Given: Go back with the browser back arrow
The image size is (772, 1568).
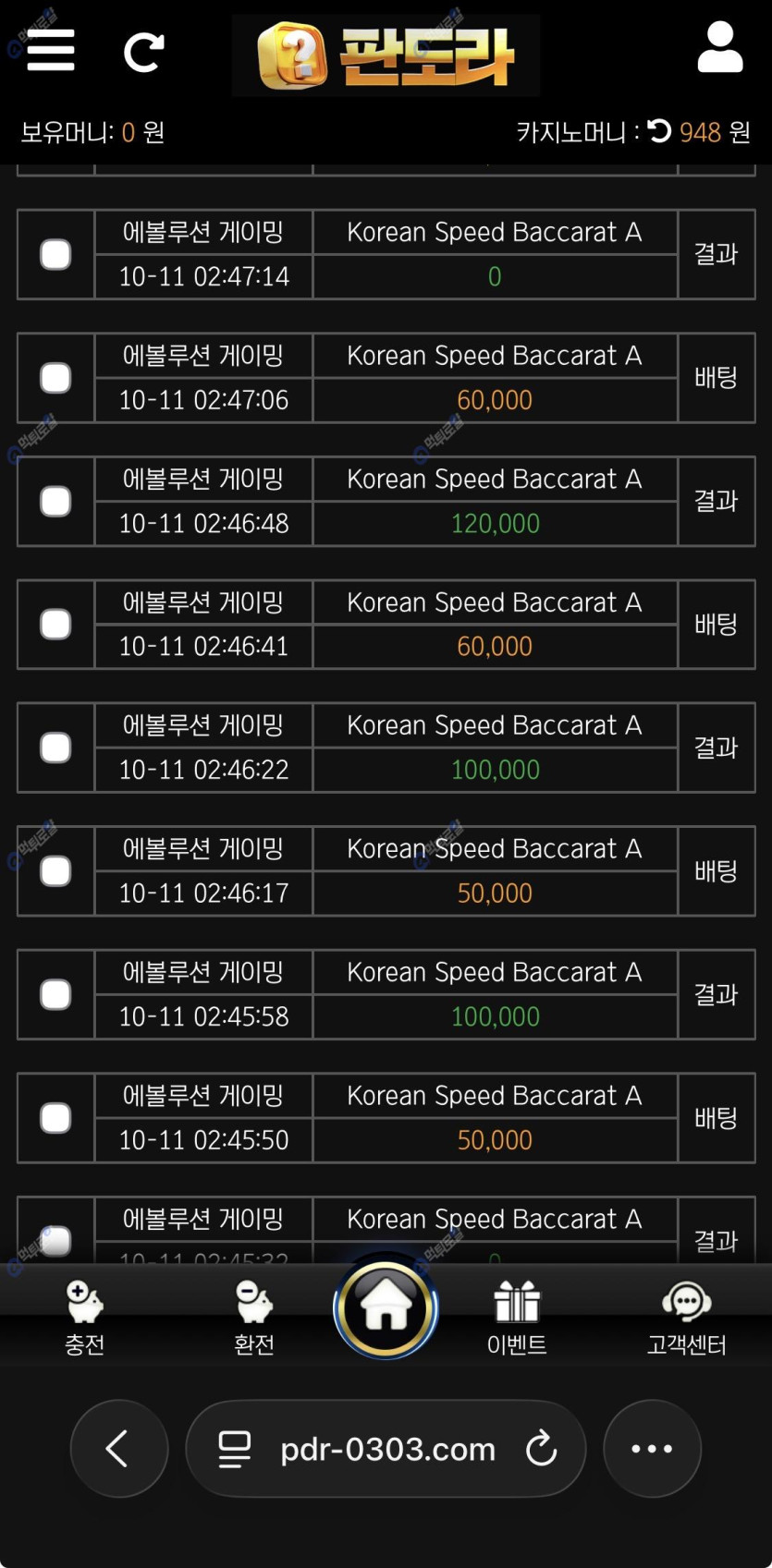Looking at the screenshot, I should pyautogui.click(x=118, y=1448).
